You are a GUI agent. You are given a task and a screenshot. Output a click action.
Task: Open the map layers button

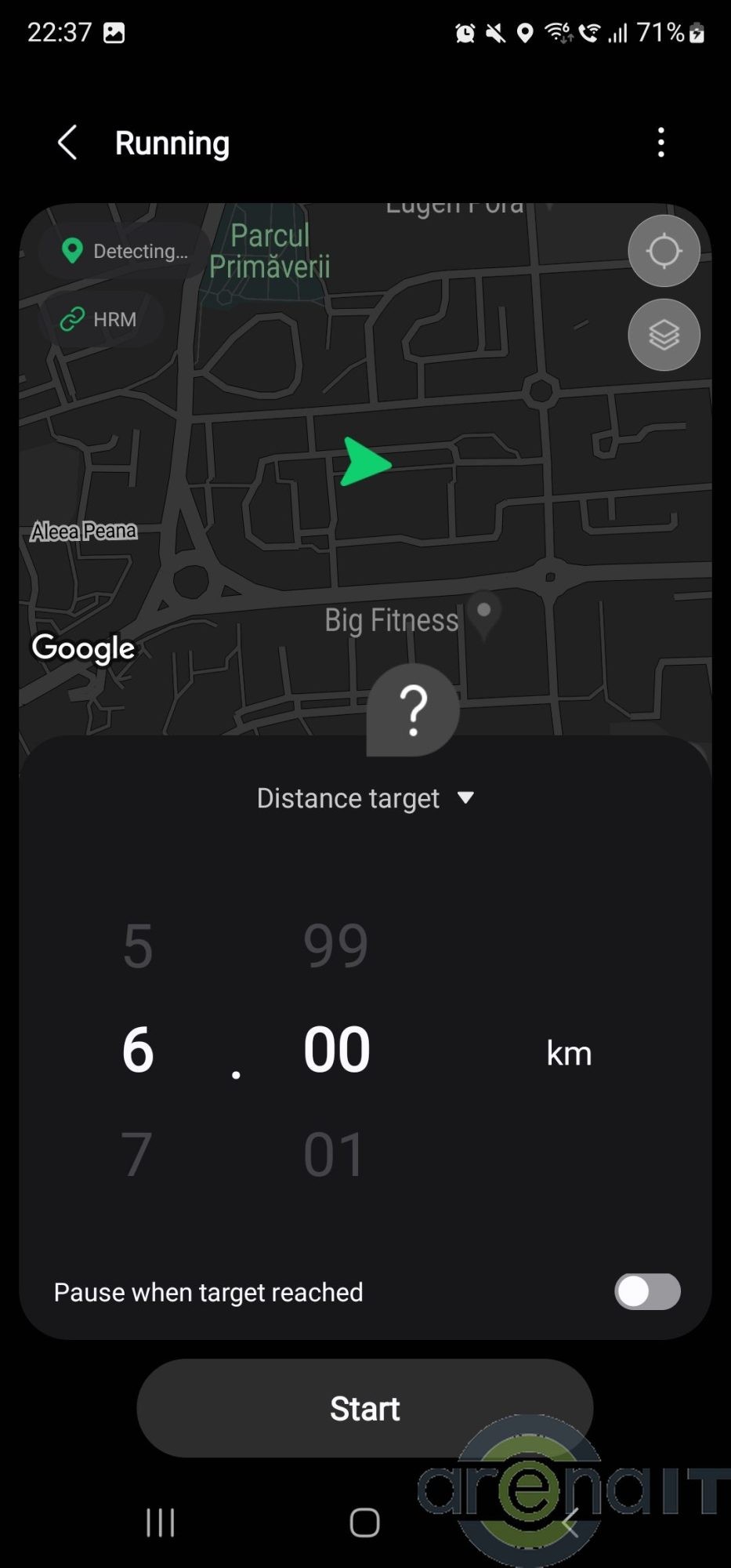pos(664,335)
